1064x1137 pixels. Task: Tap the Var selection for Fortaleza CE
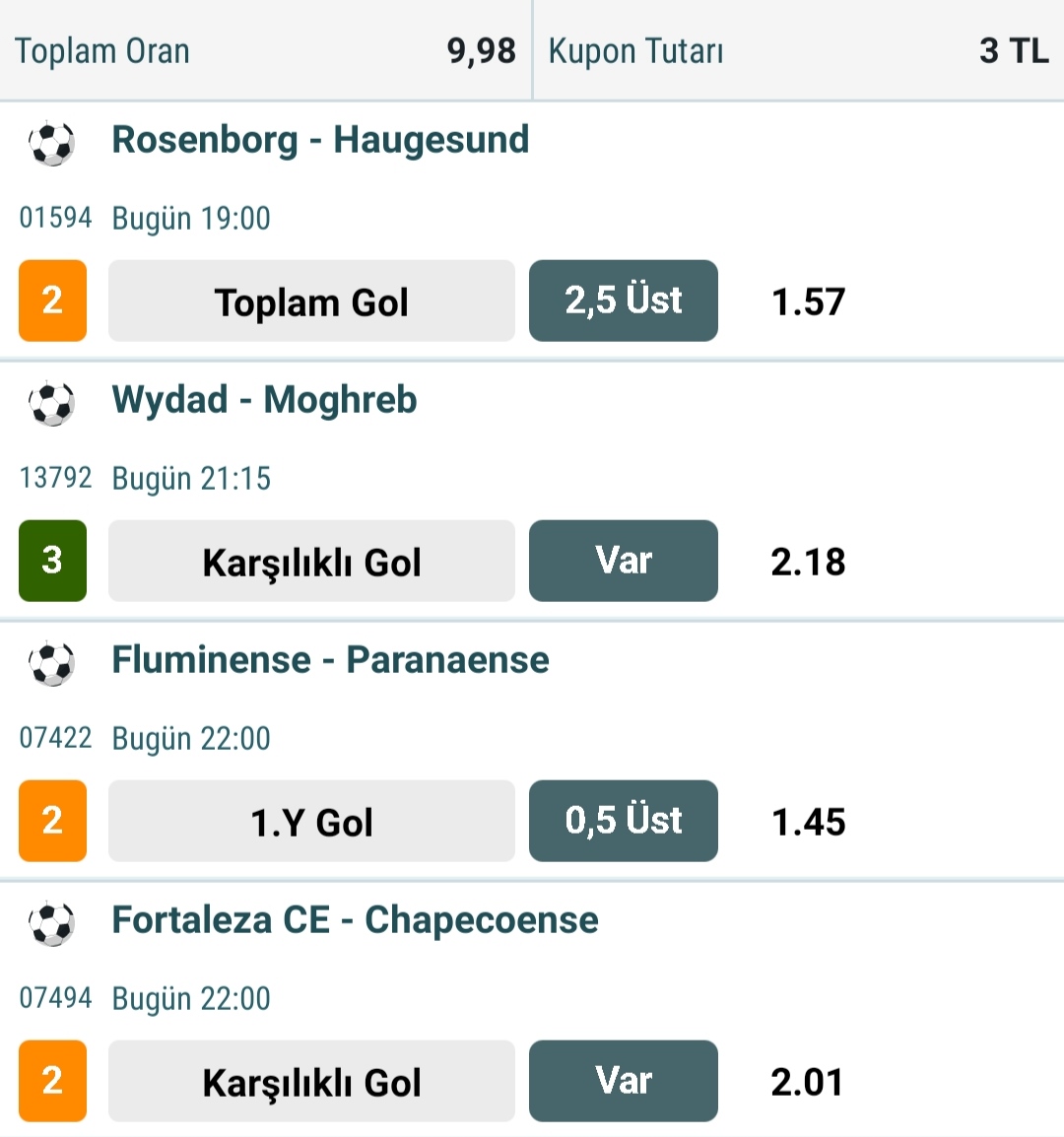coord(623,1081)
